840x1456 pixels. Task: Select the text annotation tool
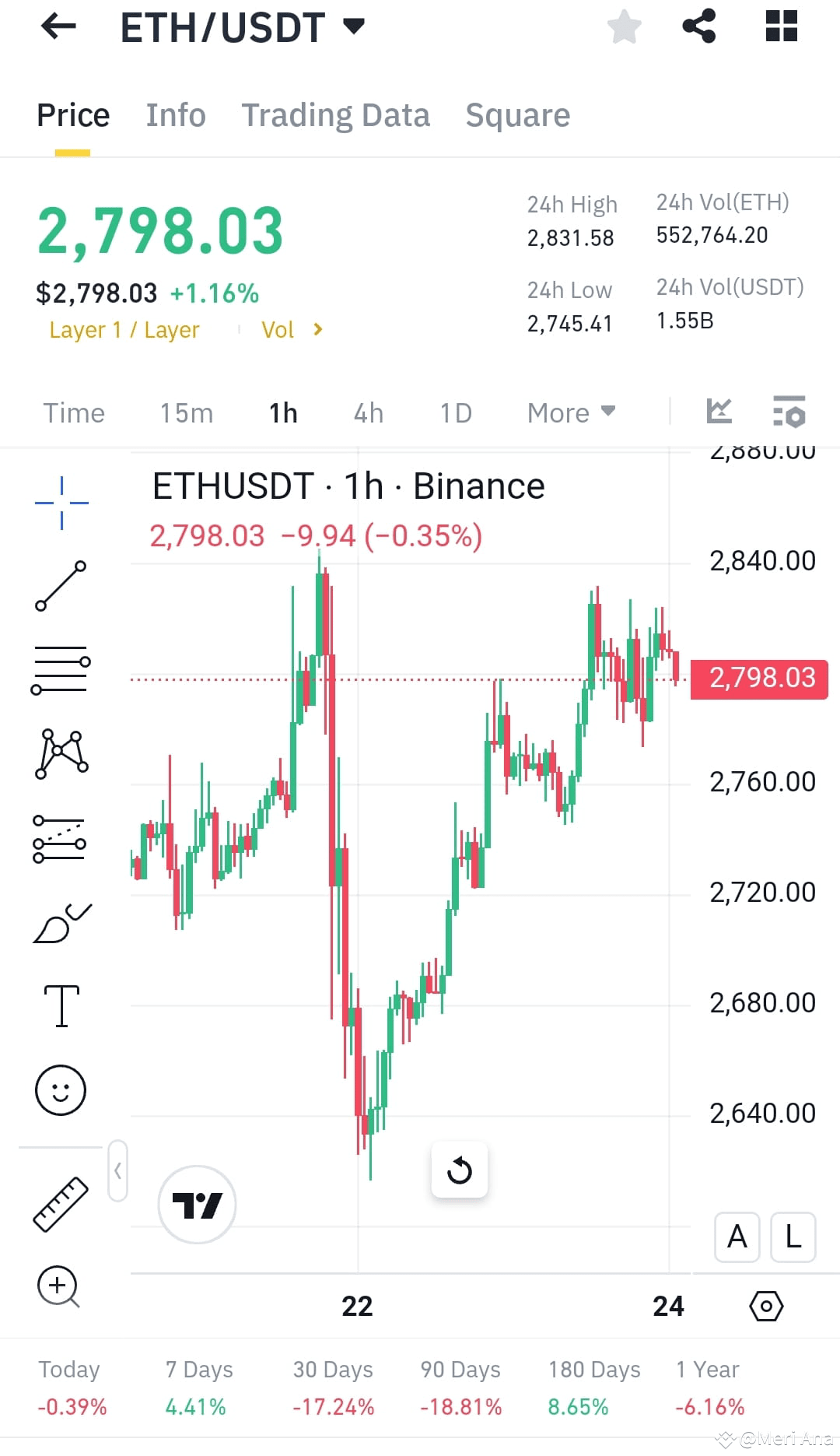point(61,1004)
